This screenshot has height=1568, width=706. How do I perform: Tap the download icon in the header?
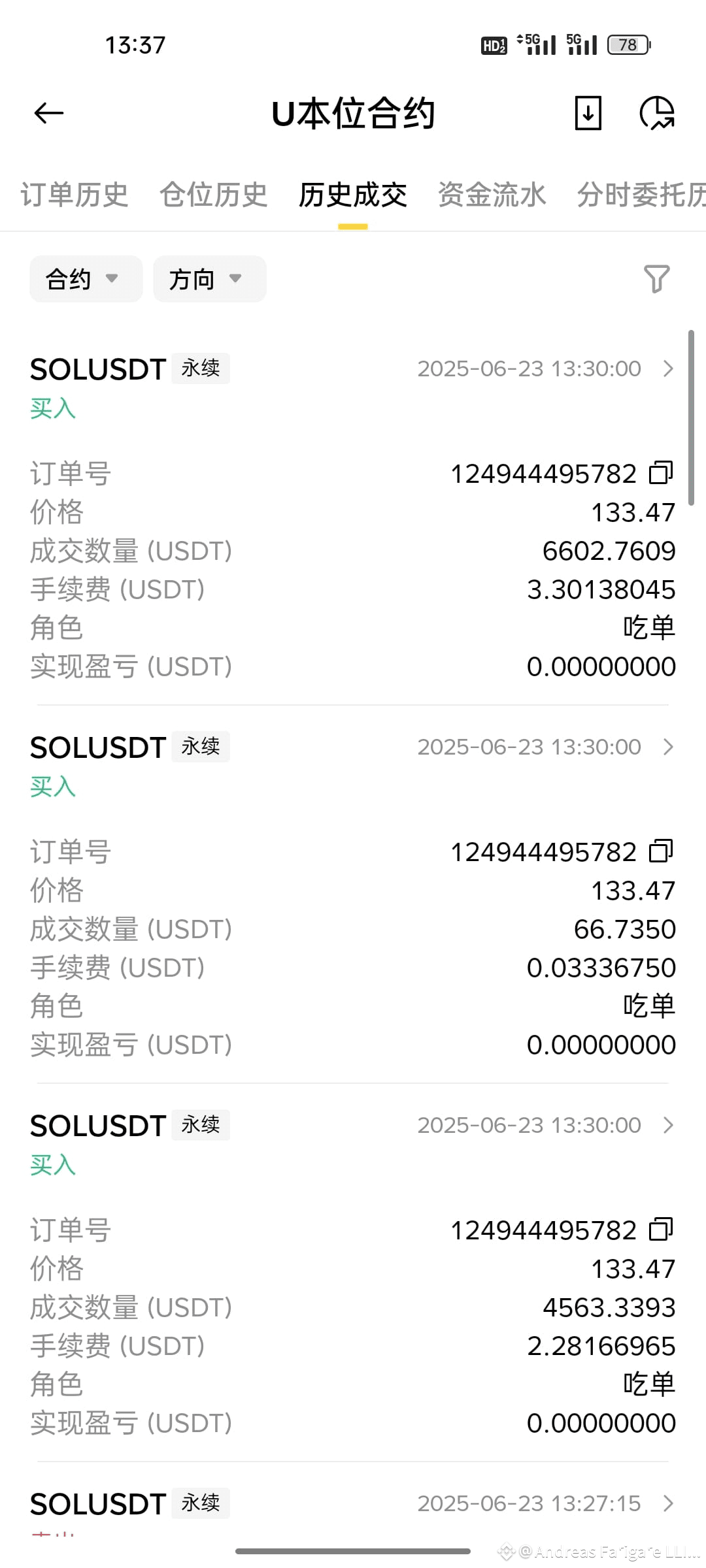tap(588, 113)
